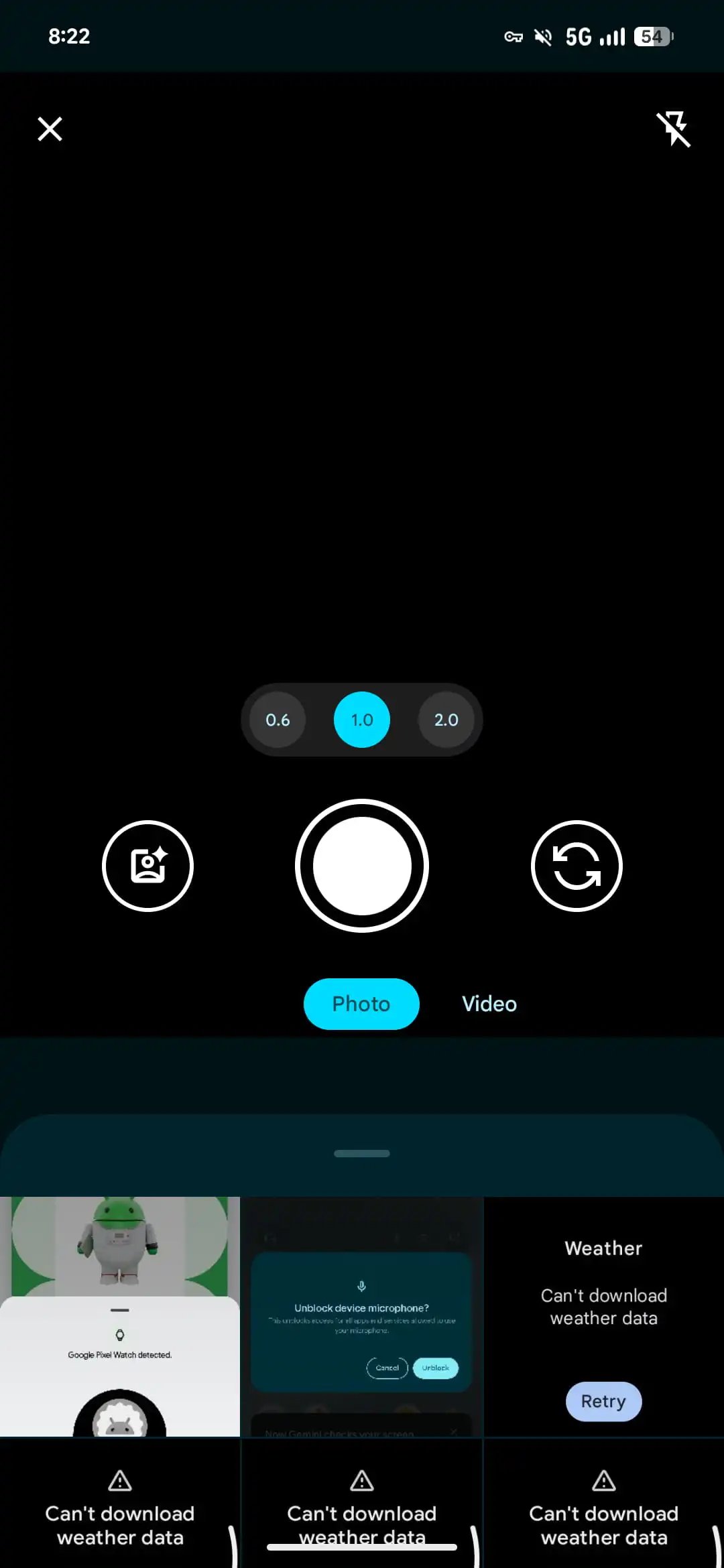The height and width of the screenshot is (1568, 724).
Task: Select 1.0 zoom level
Action: (362, 720)
